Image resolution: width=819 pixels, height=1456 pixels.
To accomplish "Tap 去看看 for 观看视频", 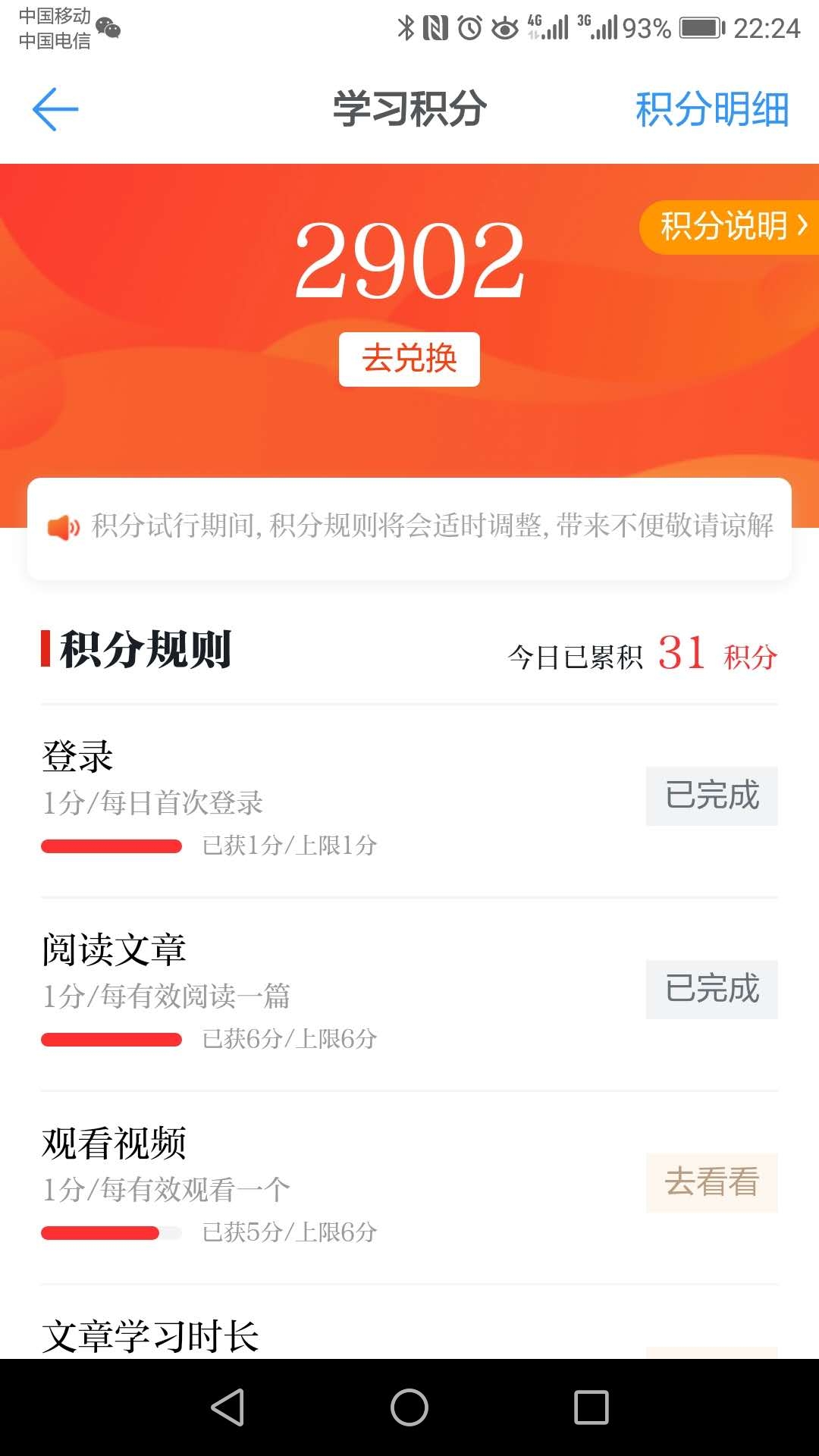I will [x=711, y=1182].
